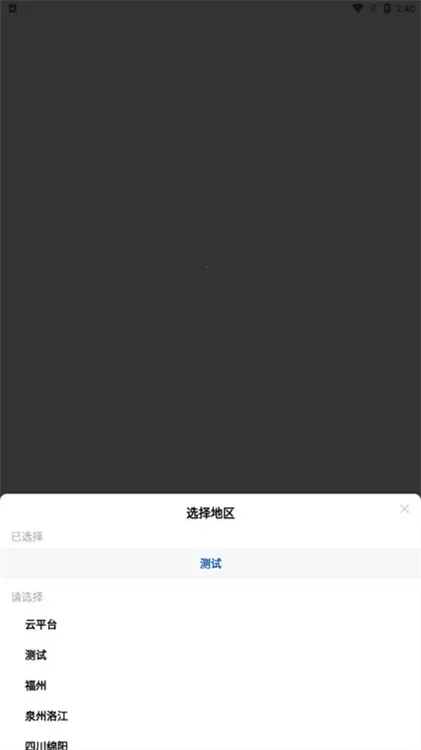
Task: Pick 泉州洛江 as the region
Action: [46, 716]
